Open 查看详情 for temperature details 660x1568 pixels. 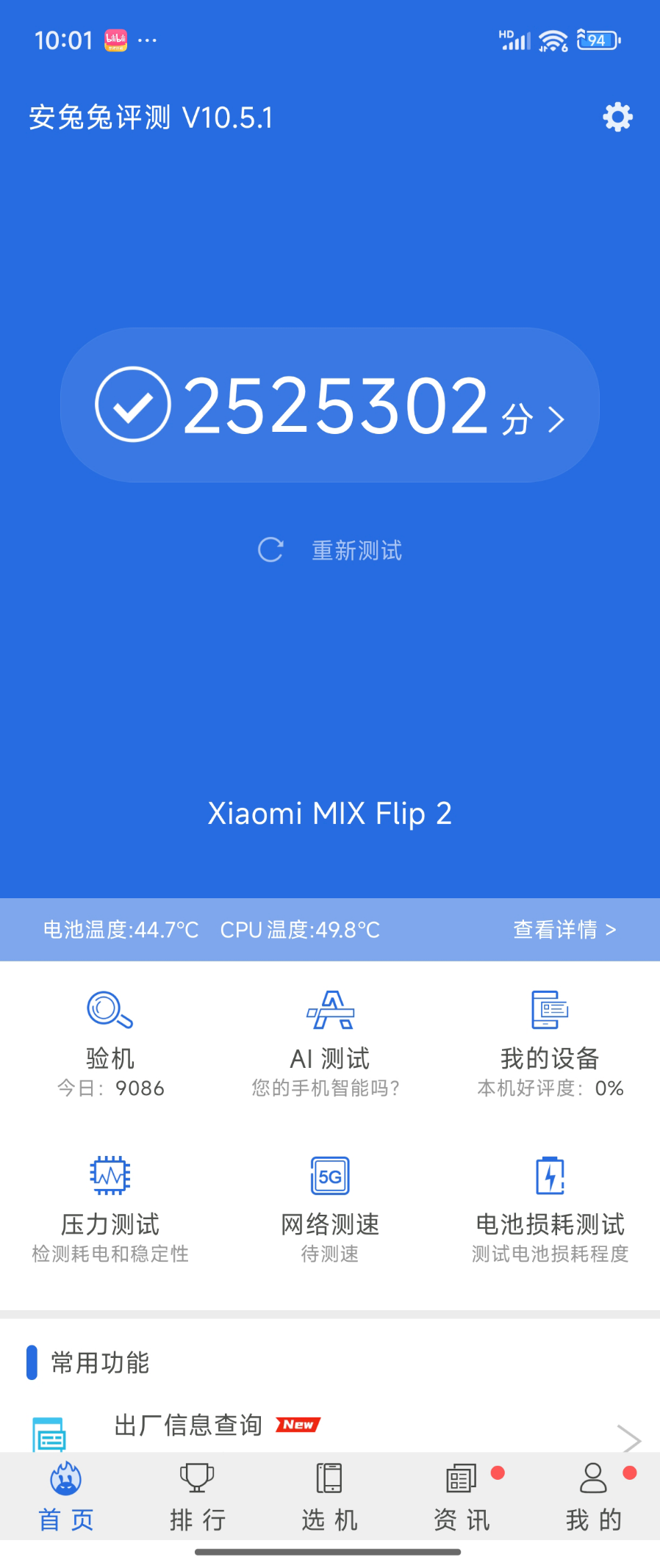pyautogui.click(x=564, y=930)
